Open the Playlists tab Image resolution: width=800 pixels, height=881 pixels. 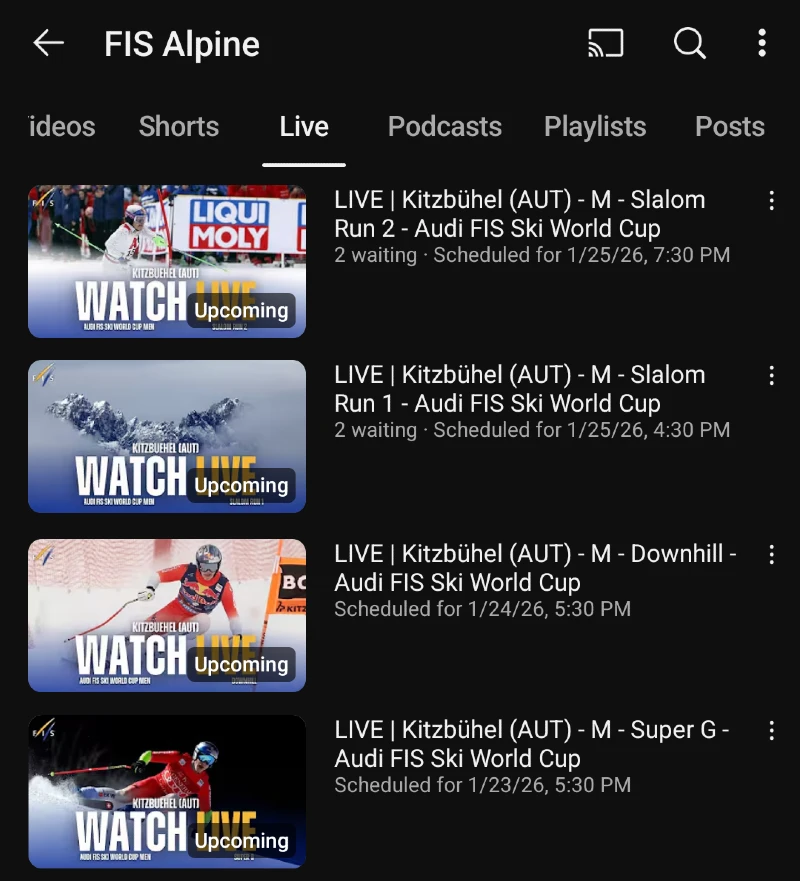[x=595, y=127]
